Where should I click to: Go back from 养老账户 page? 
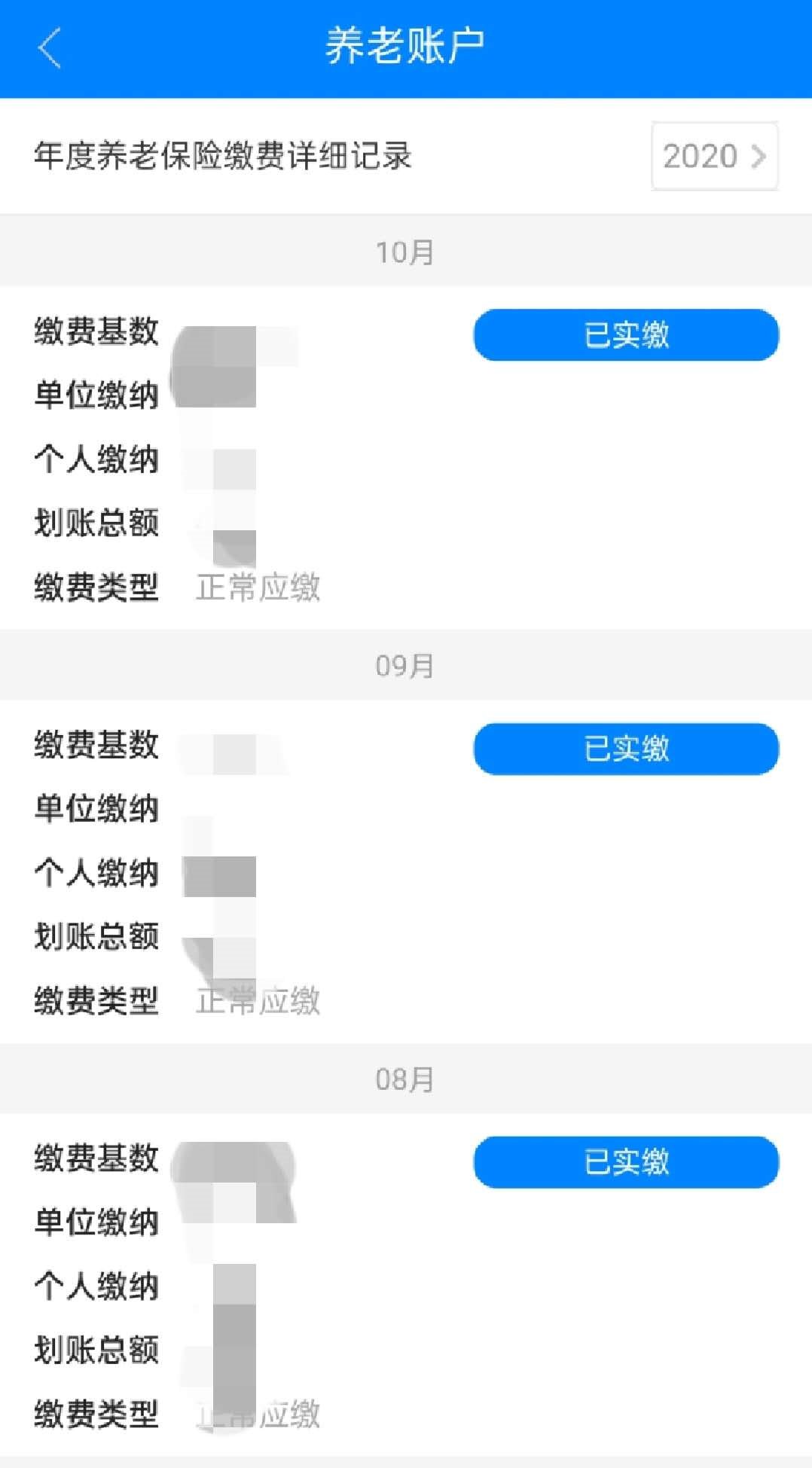pyautogui.click(x=50, y=48)
